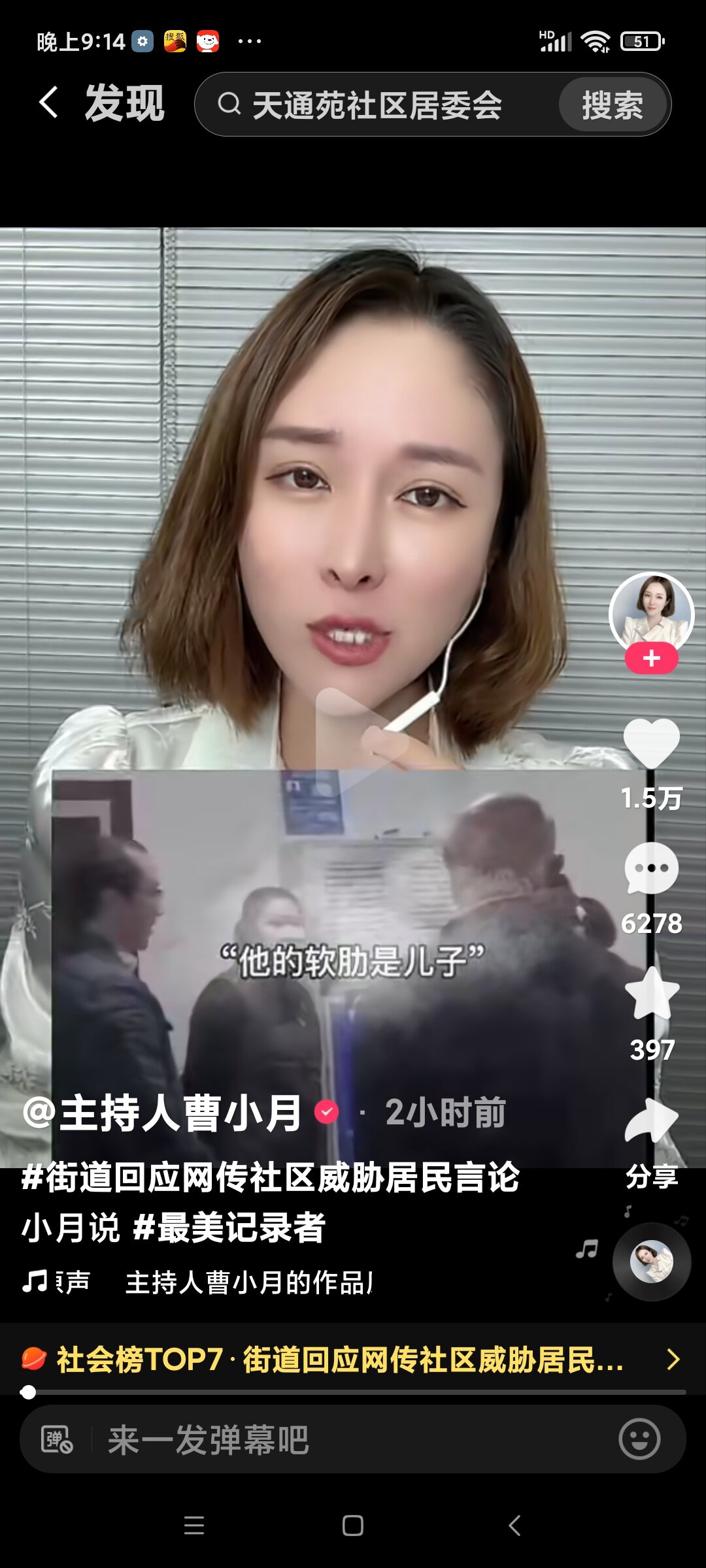Add the video to favorites via star
This screenshot has width=706, height=1568.
click(651, 994)
